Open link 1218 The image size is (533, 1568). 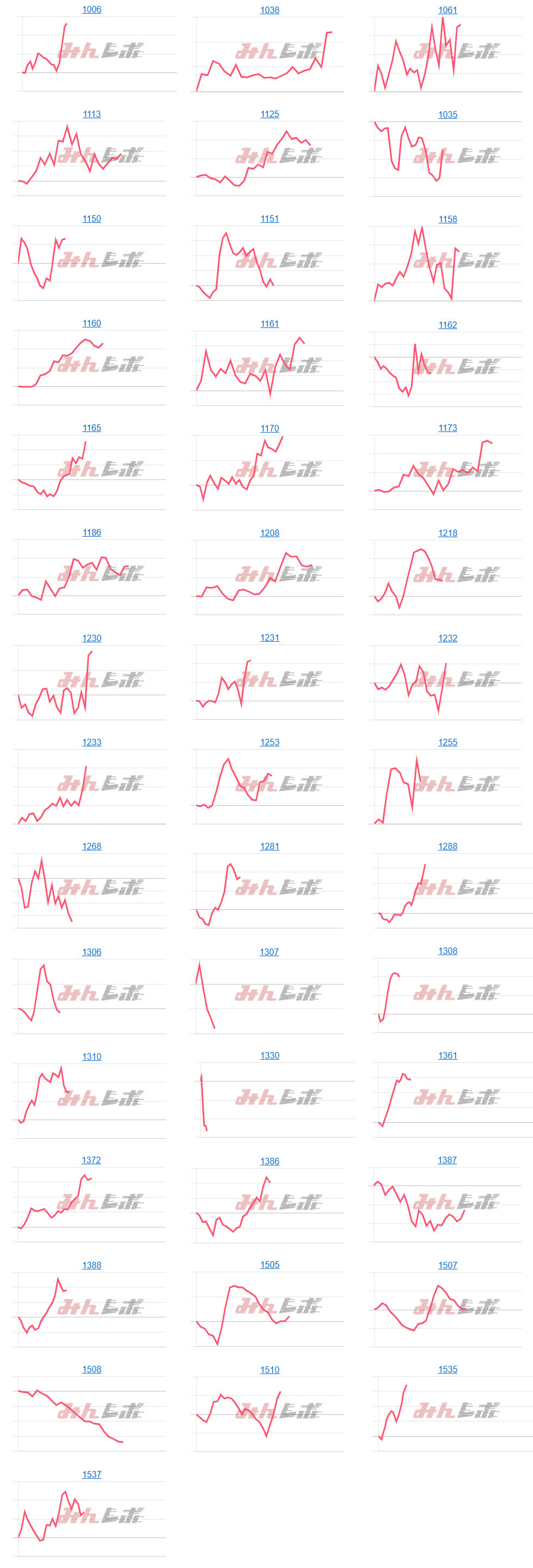(447, 534)
